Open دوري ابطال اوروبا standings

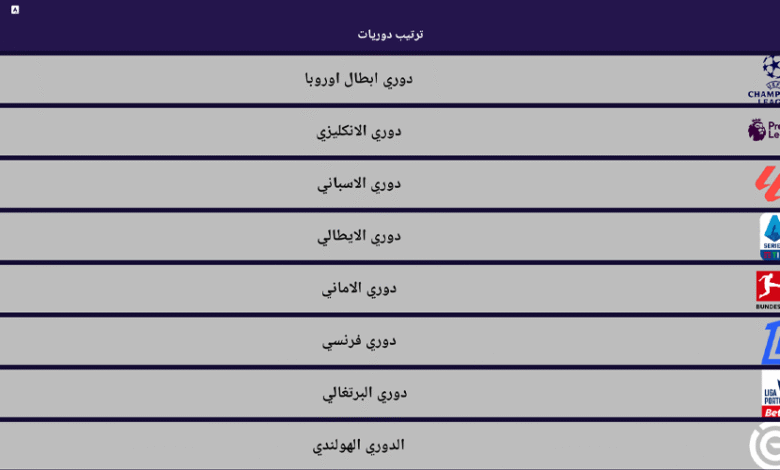(x=359, y=79)
